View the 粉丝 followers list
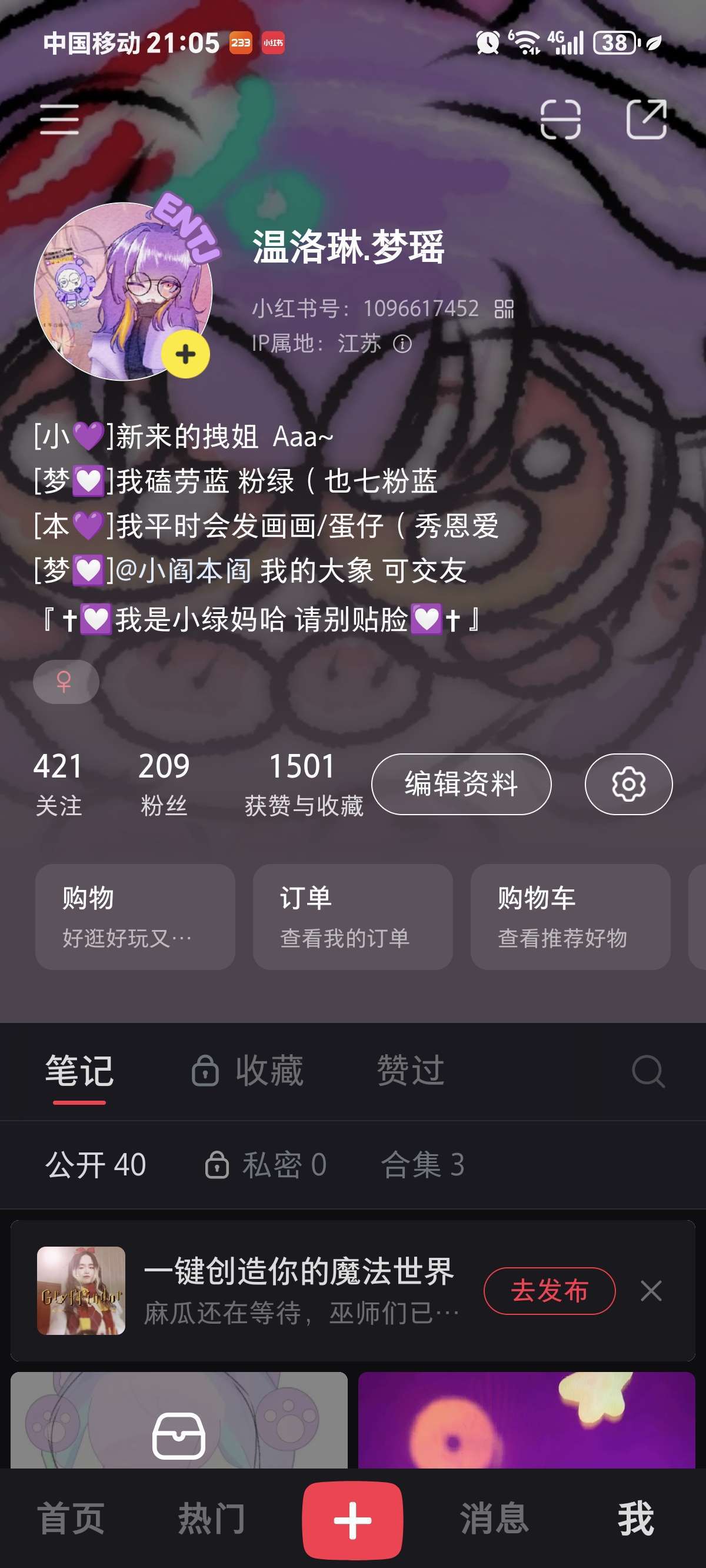This screenshot has width=706, height=1568. pyautogui.click(x=164, y=783)
